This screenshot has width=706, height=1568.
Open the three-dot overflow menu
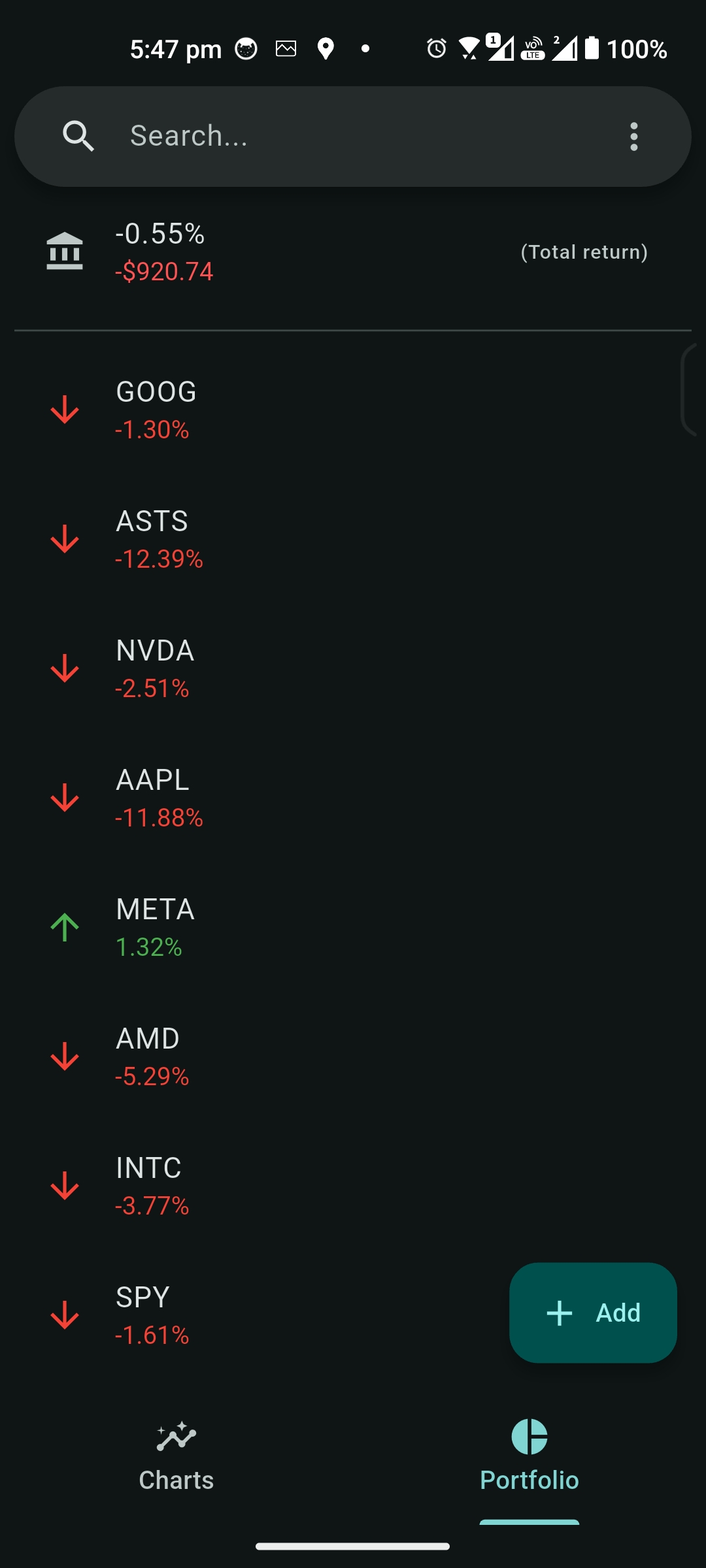click(x=633, y=137)
